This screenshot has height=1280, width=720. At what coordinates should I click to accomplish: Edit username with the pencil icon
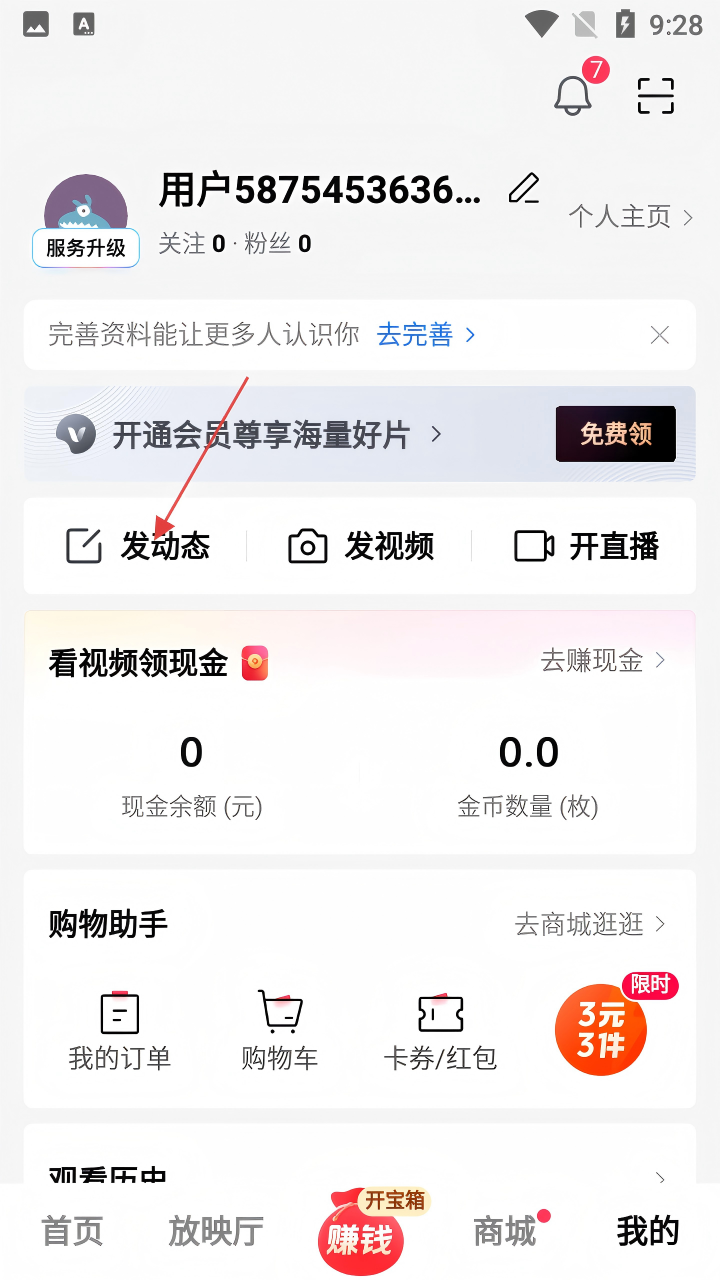pyautogui.click(x=523, y=188)
